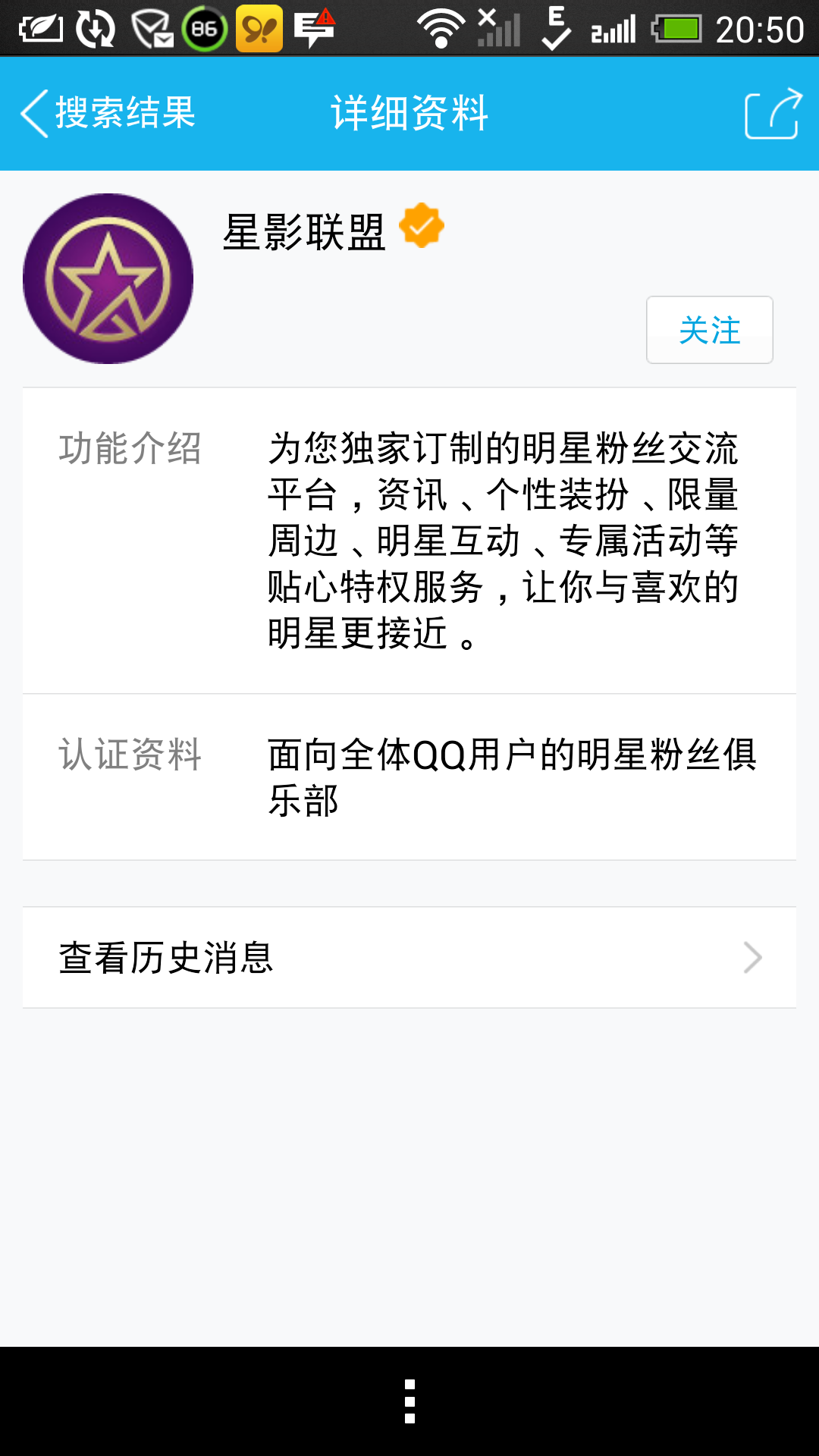The image size is (819, 1456).
Task: Share this account via the share icon
Action: point(773,114)
